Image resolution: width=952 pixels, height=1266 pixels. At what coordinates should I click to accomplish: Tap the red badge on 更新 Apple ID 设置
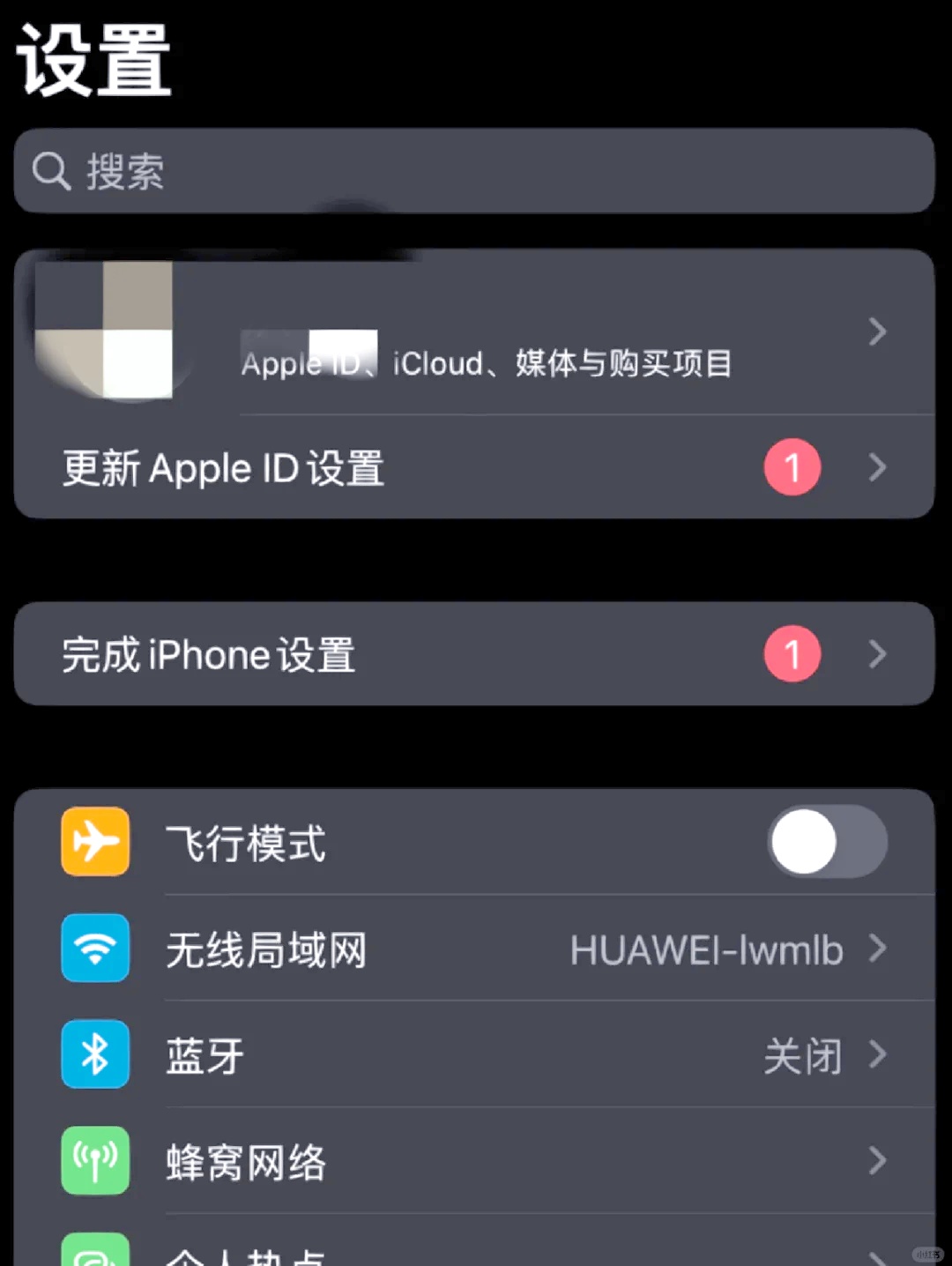[792, 467]
